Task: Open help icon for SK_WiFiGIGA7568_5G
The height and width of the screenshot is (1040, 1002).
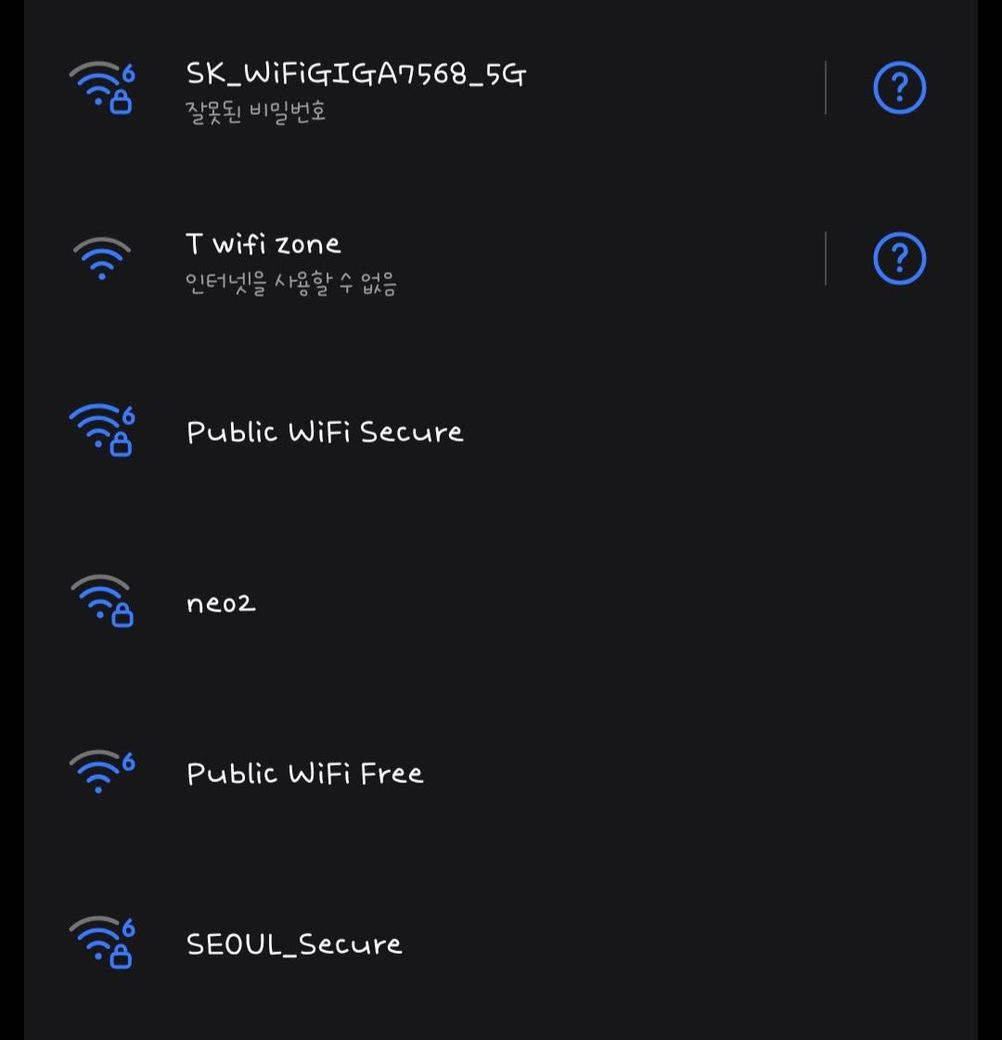Action: click(x=899, y=89)
